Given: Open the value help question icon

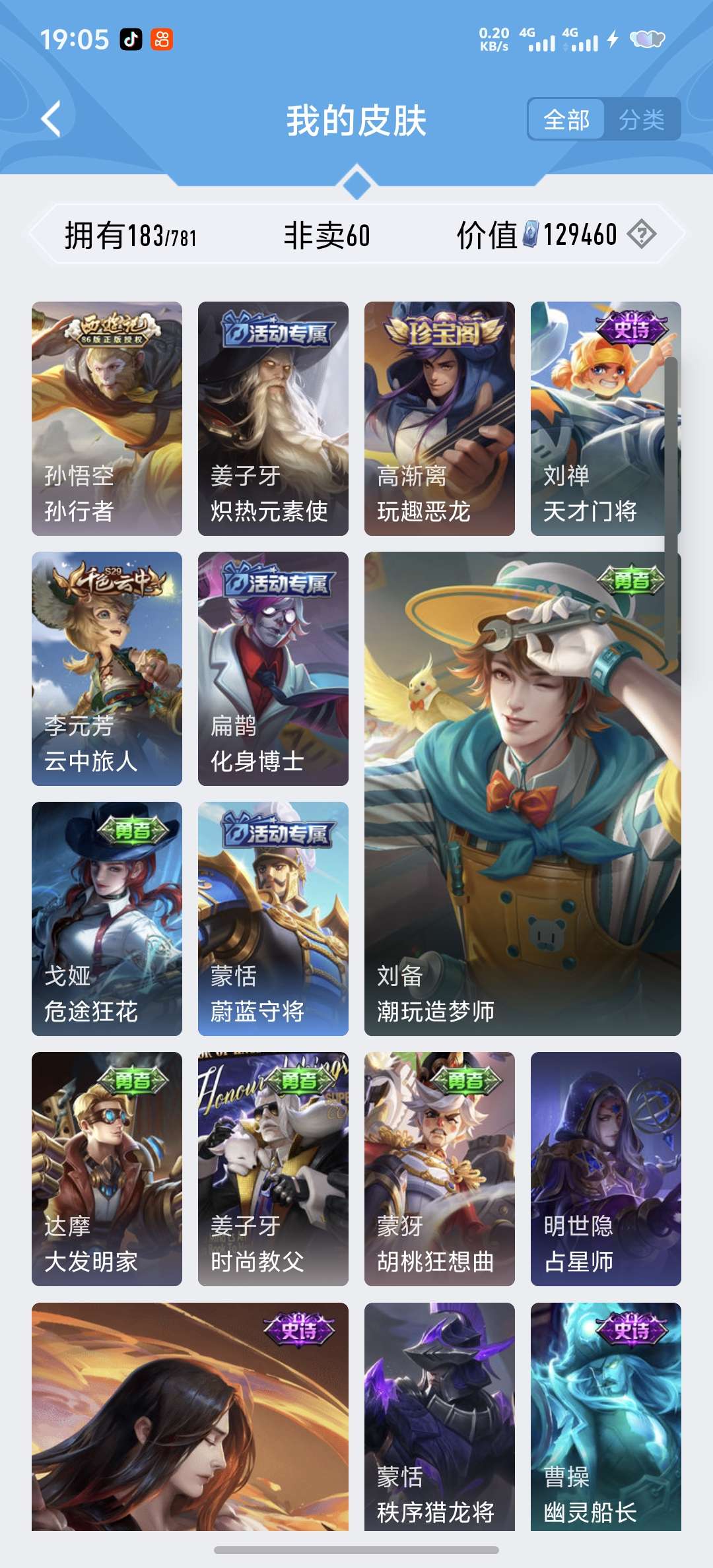Looking at the screenshot, I should point(641,234).
